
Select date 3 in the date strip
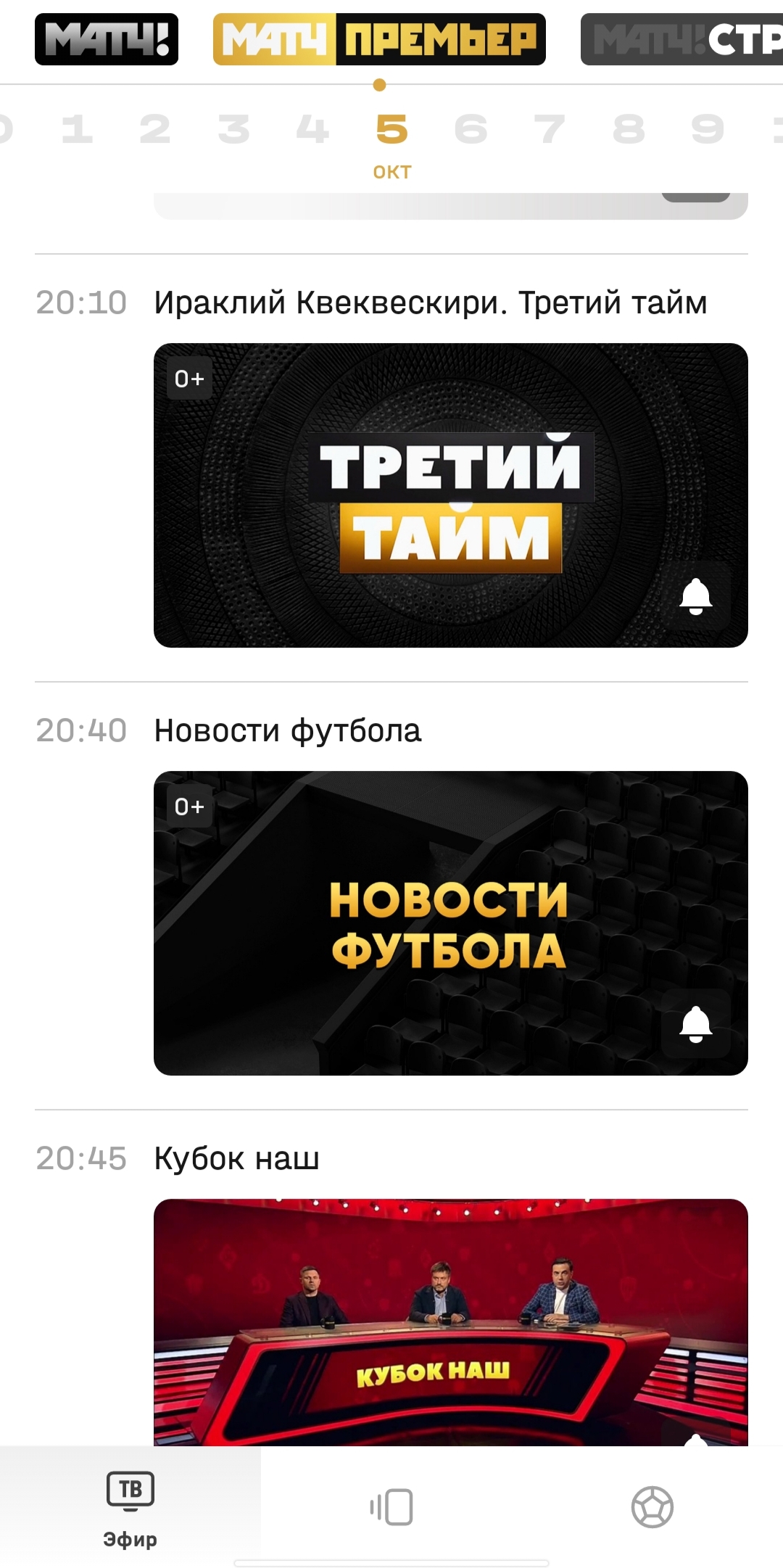coord(233,131)
